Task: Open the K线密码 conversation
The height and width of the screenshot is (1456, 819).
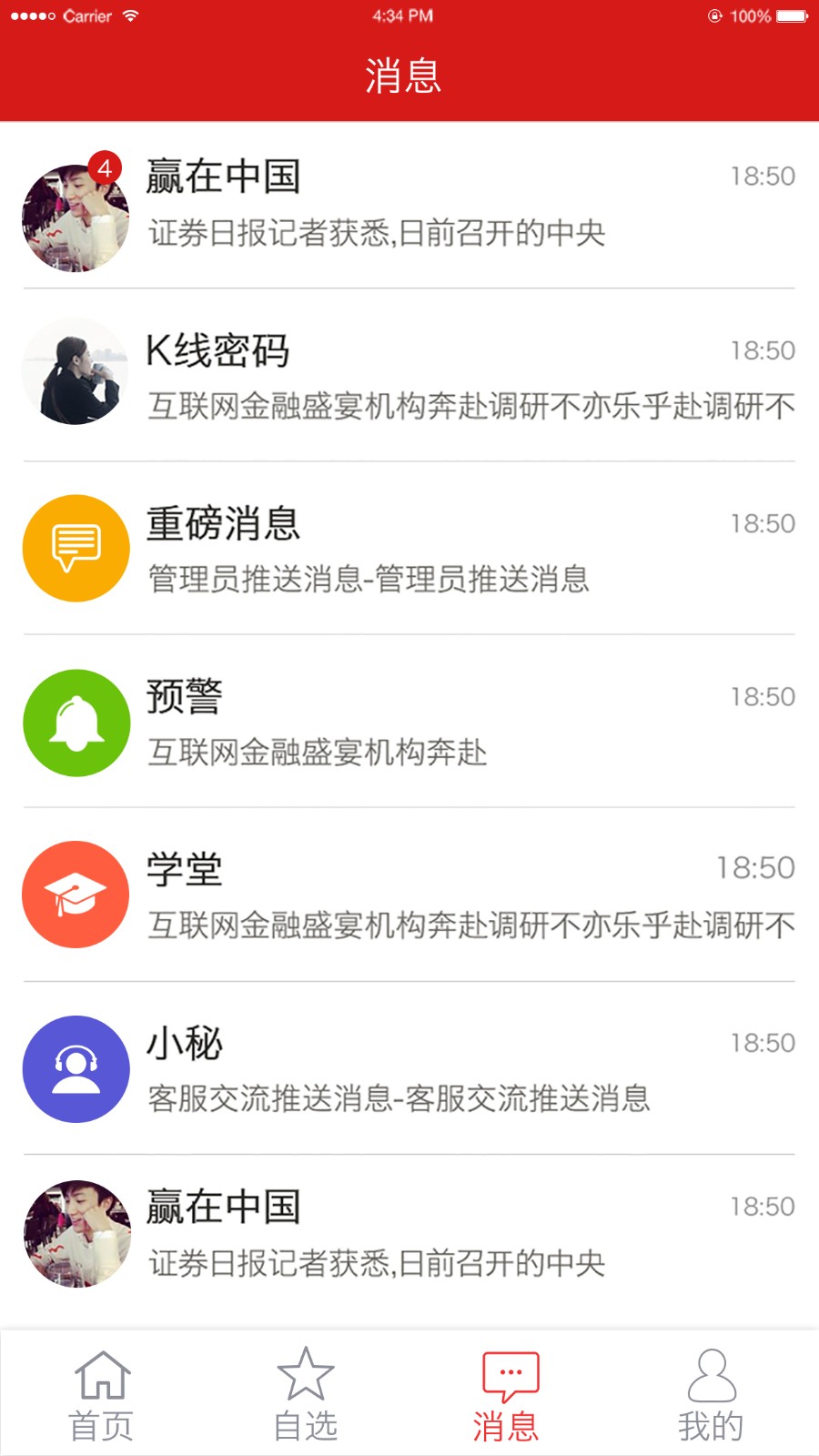Action: [x=409, y=378]
